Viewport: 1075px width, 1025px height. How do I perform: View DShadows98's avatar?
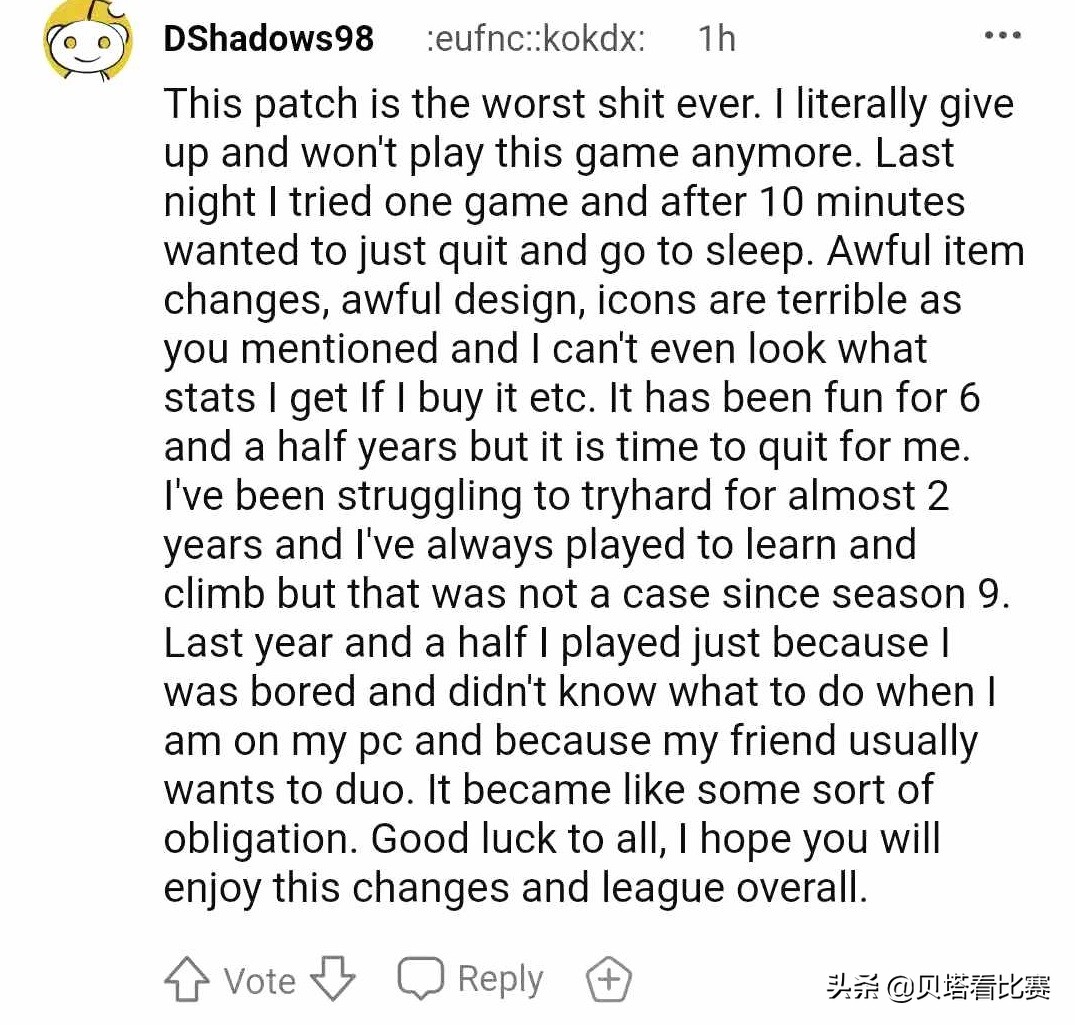pyautogui.click(x=89, y=42)
